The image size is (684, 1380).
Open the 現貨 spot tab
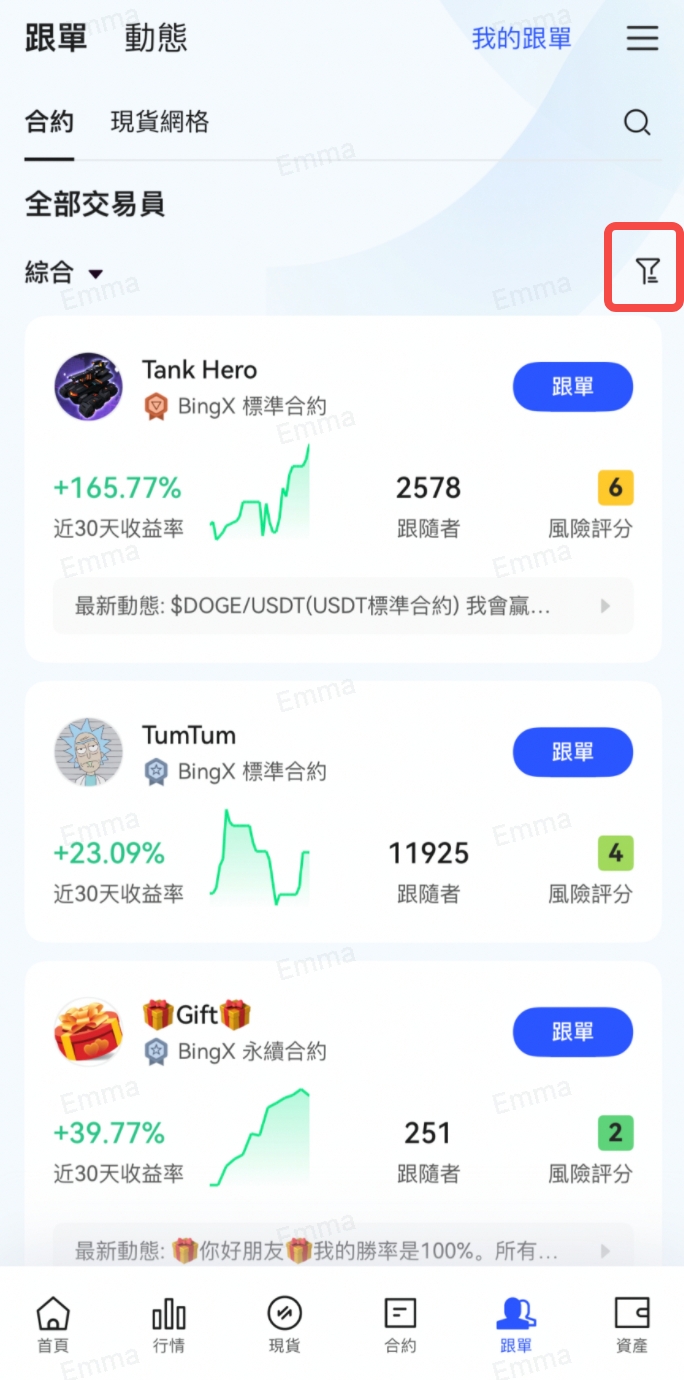click(x=285, y=1324)
